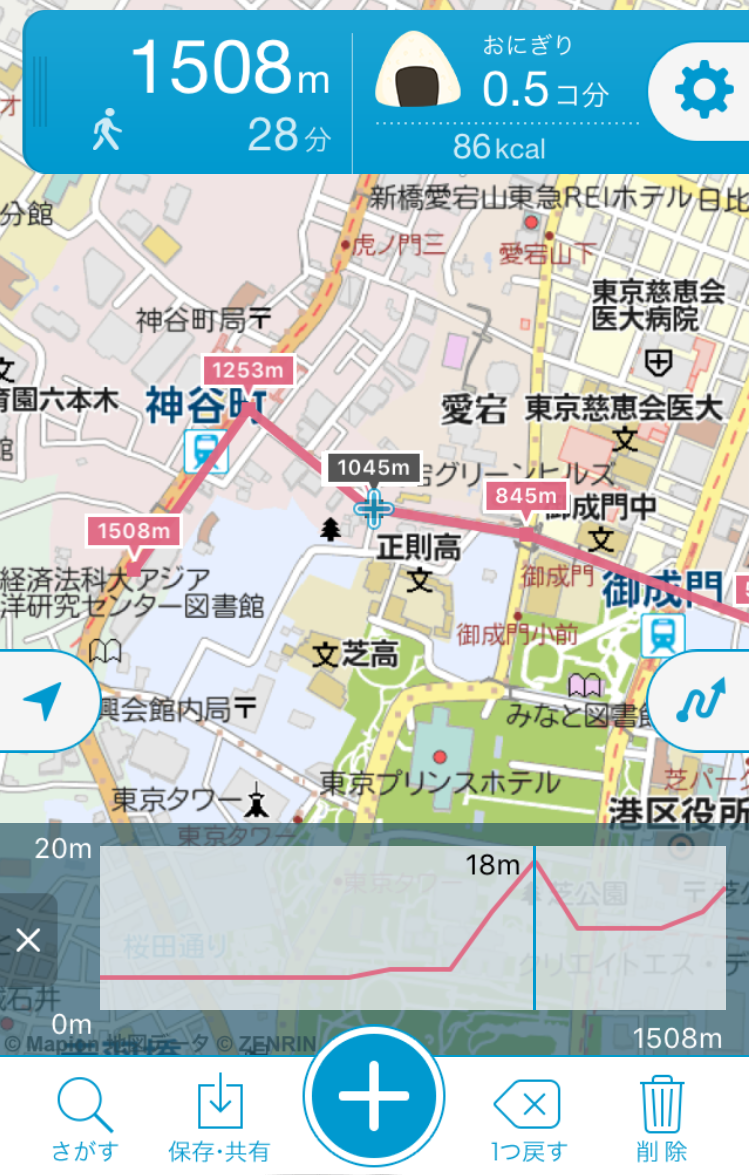Open さがす search
The height and width of the screenshot is (1175, 749).
(x=86, y=1118)
